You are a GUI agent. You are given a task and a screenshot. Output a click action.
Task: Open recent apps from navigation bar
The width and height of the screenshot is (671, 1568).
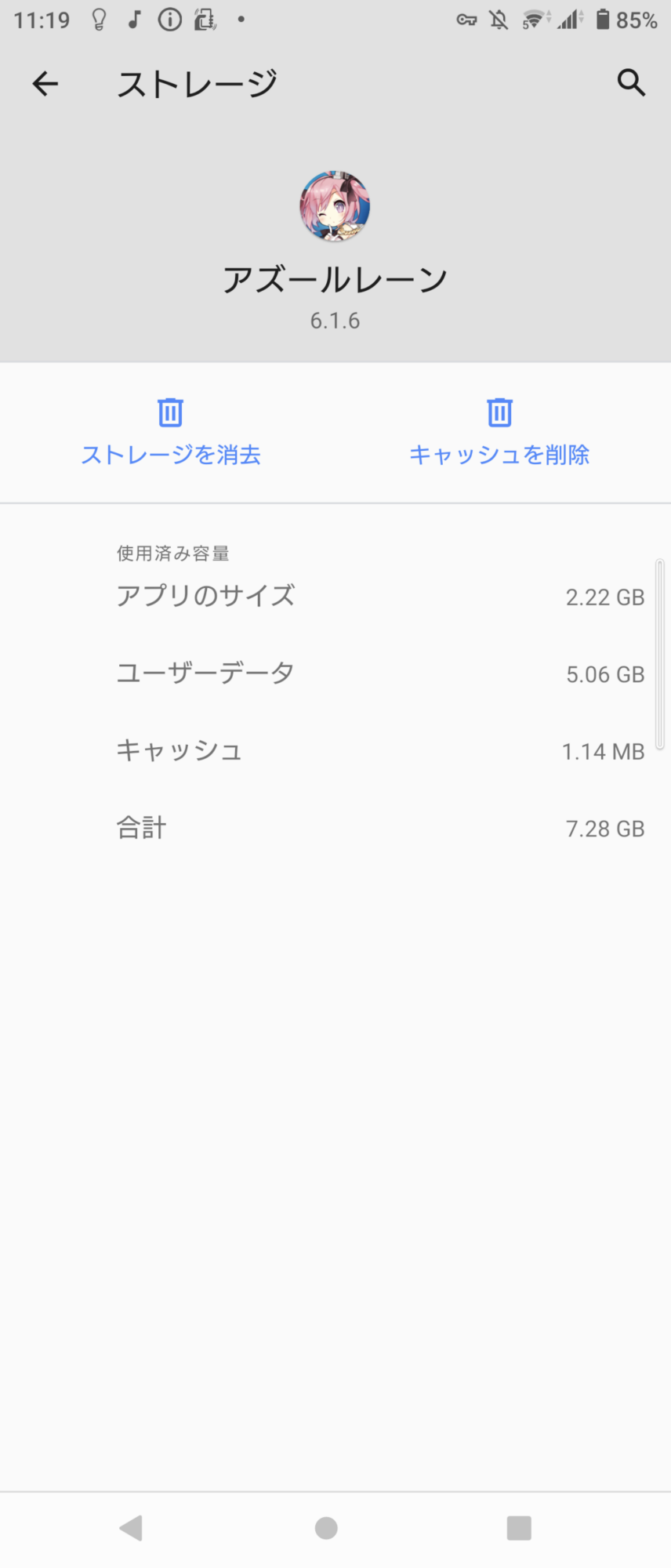click(x=519, y=1527)
